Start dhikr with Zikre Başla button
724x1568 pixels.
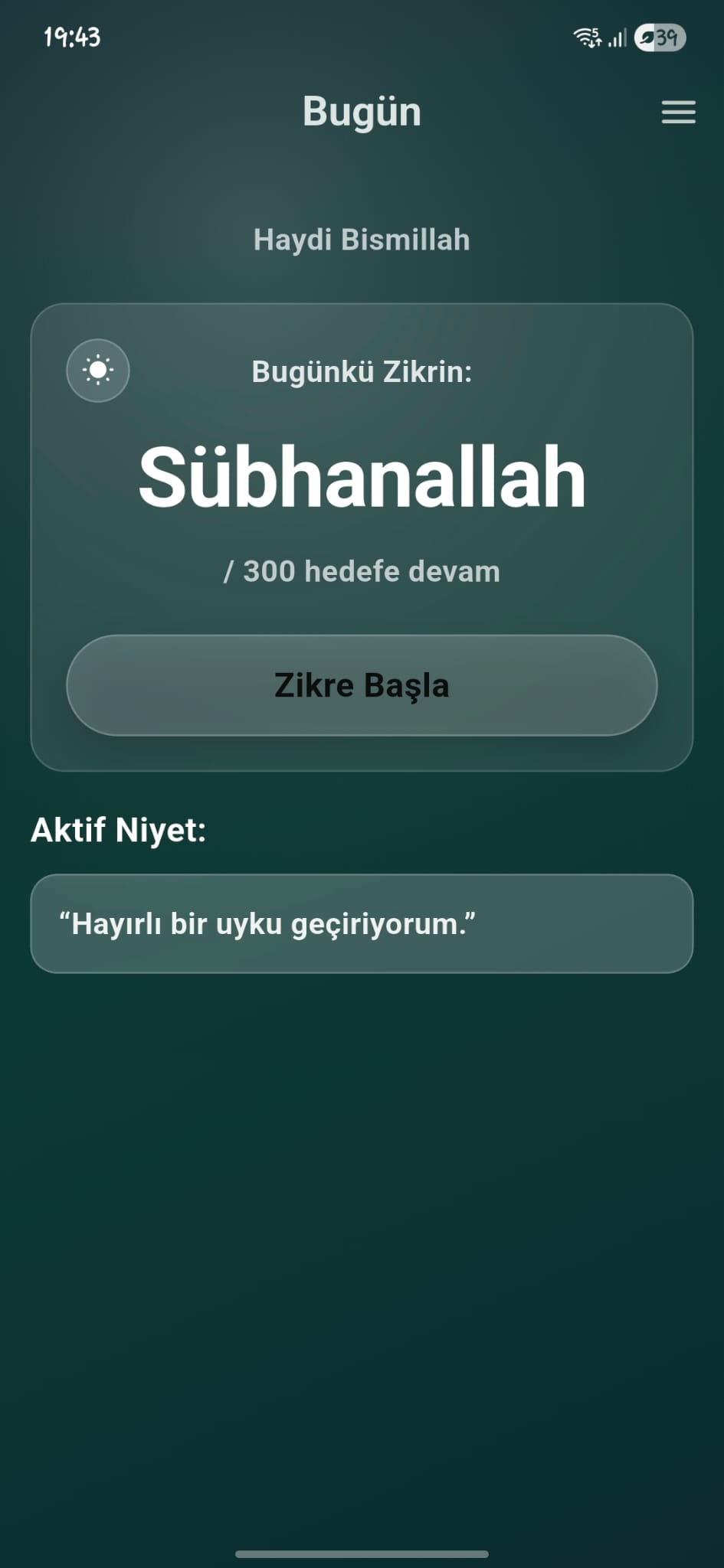[362, 685]
